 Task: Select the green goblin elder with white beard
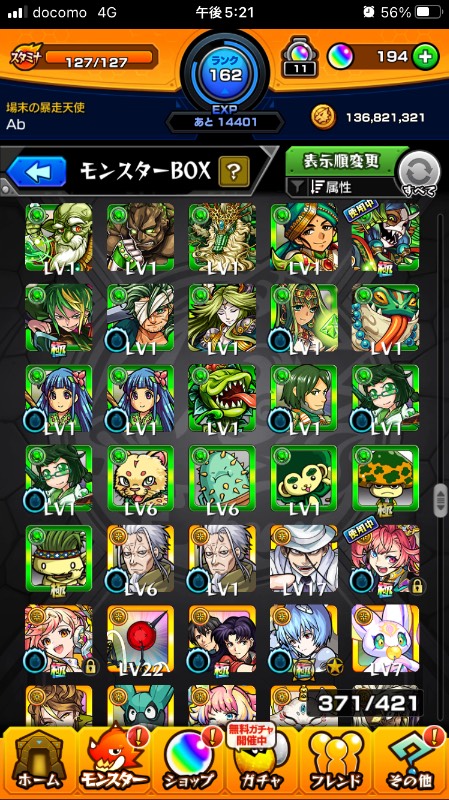59,238
